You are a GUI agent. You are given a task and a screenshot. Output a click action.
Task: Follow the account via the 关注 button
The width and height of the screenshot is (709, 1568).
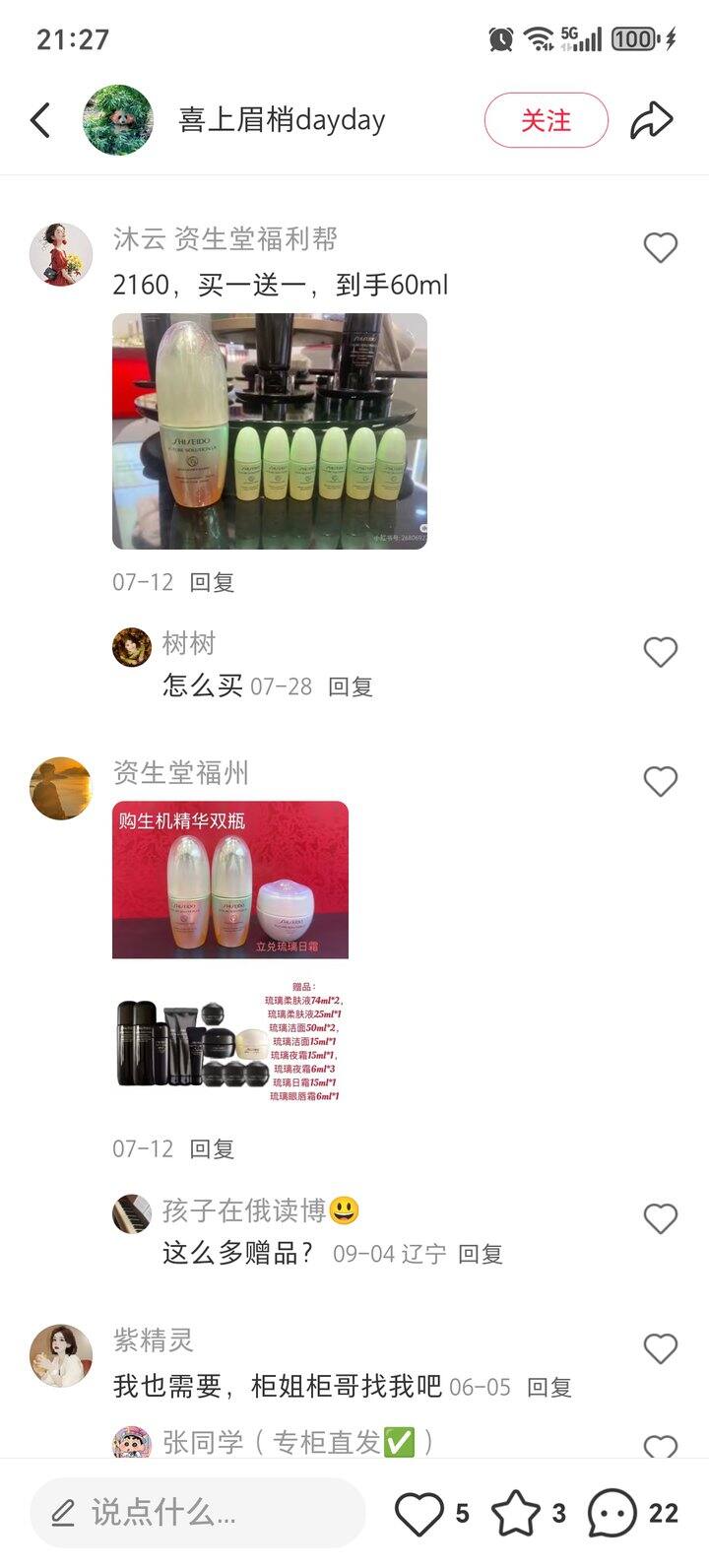point(547,120)
